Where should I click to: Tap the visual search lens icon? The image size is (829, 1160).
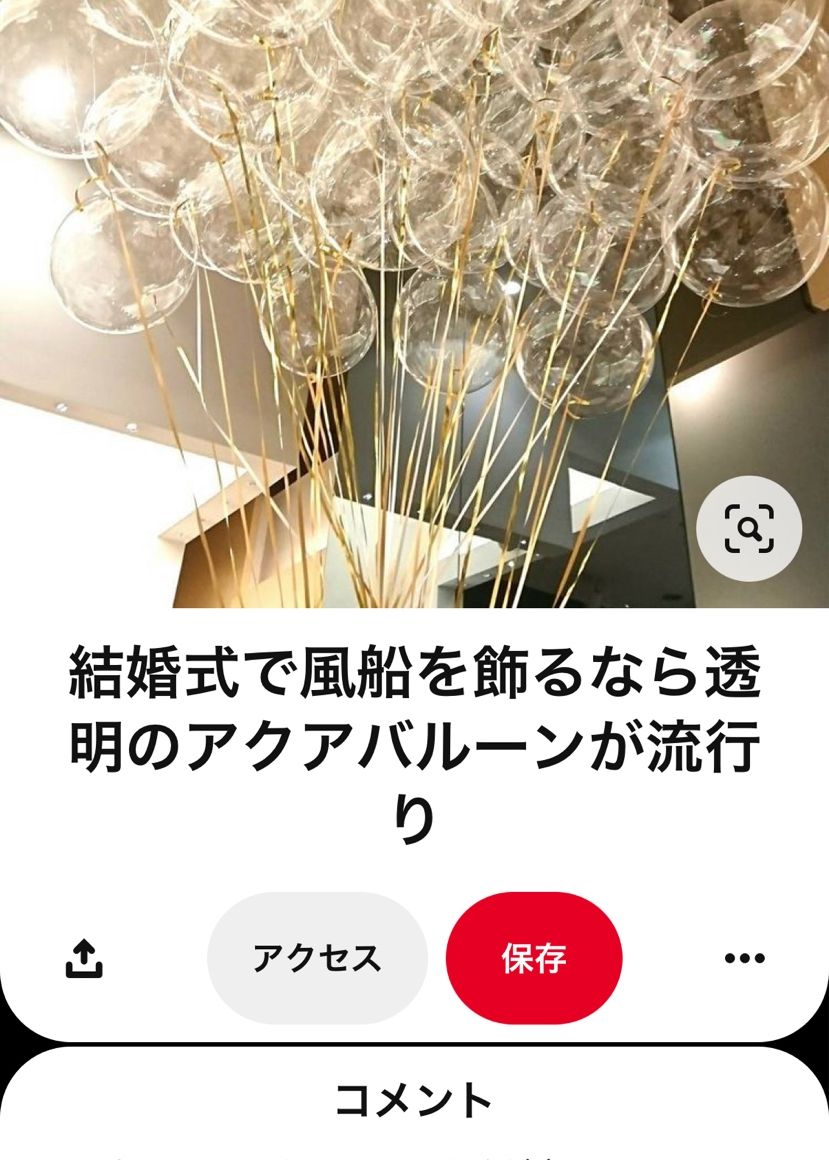749,527
